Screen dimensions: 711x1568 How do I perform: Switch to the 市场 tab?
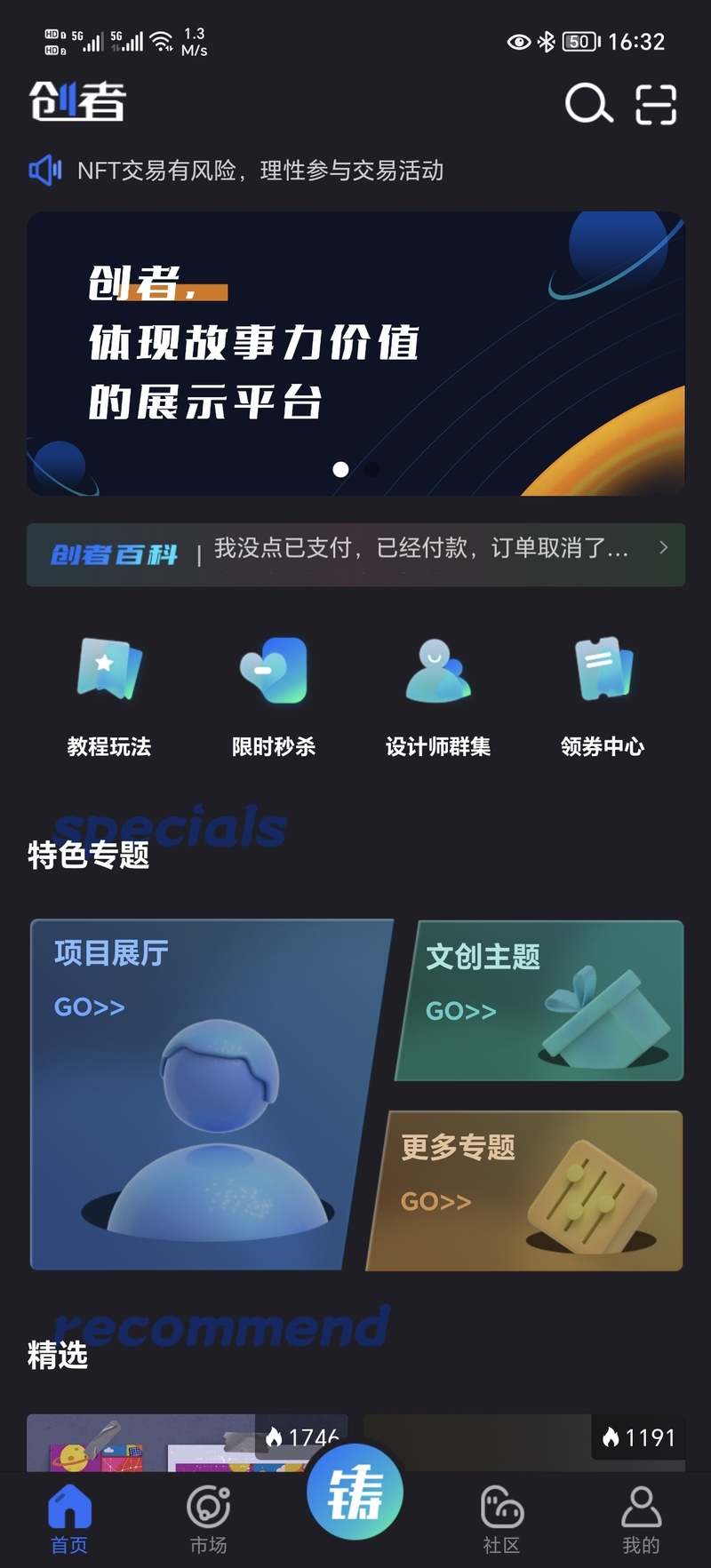pyautogui.click(x=209, y=1519)
